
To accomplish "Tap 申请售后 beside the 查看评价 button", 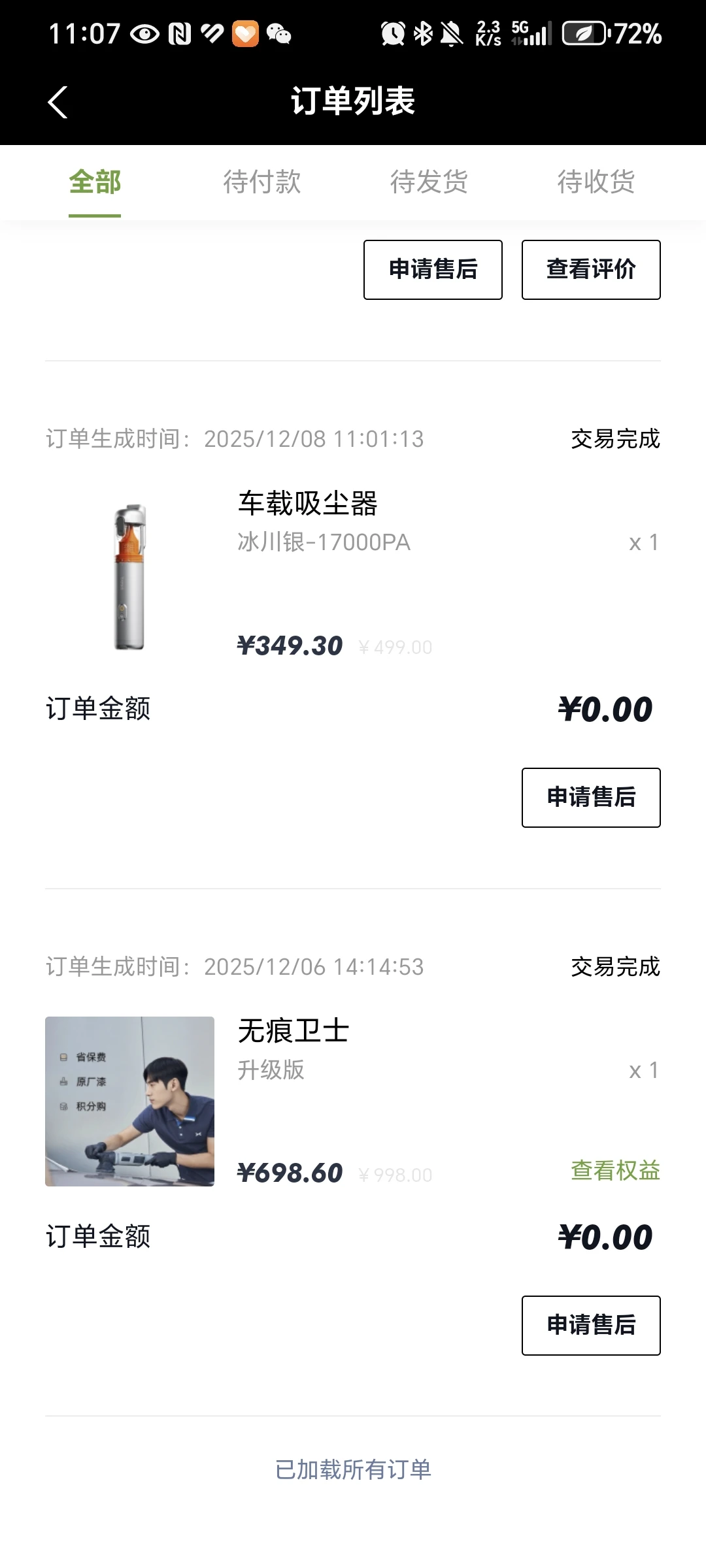I will 433,270.
